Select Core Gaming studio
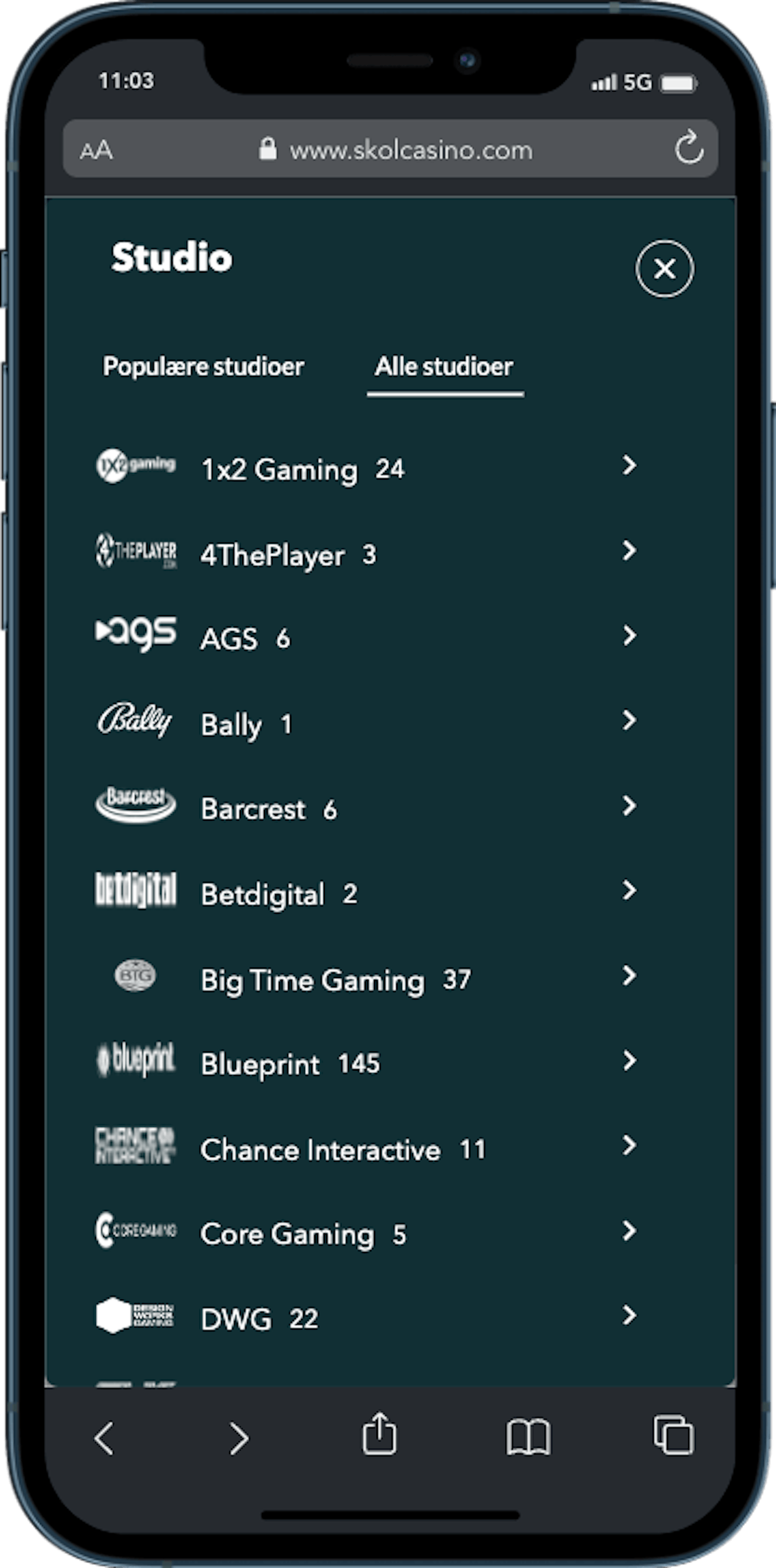 click(x=367, y=1233)
